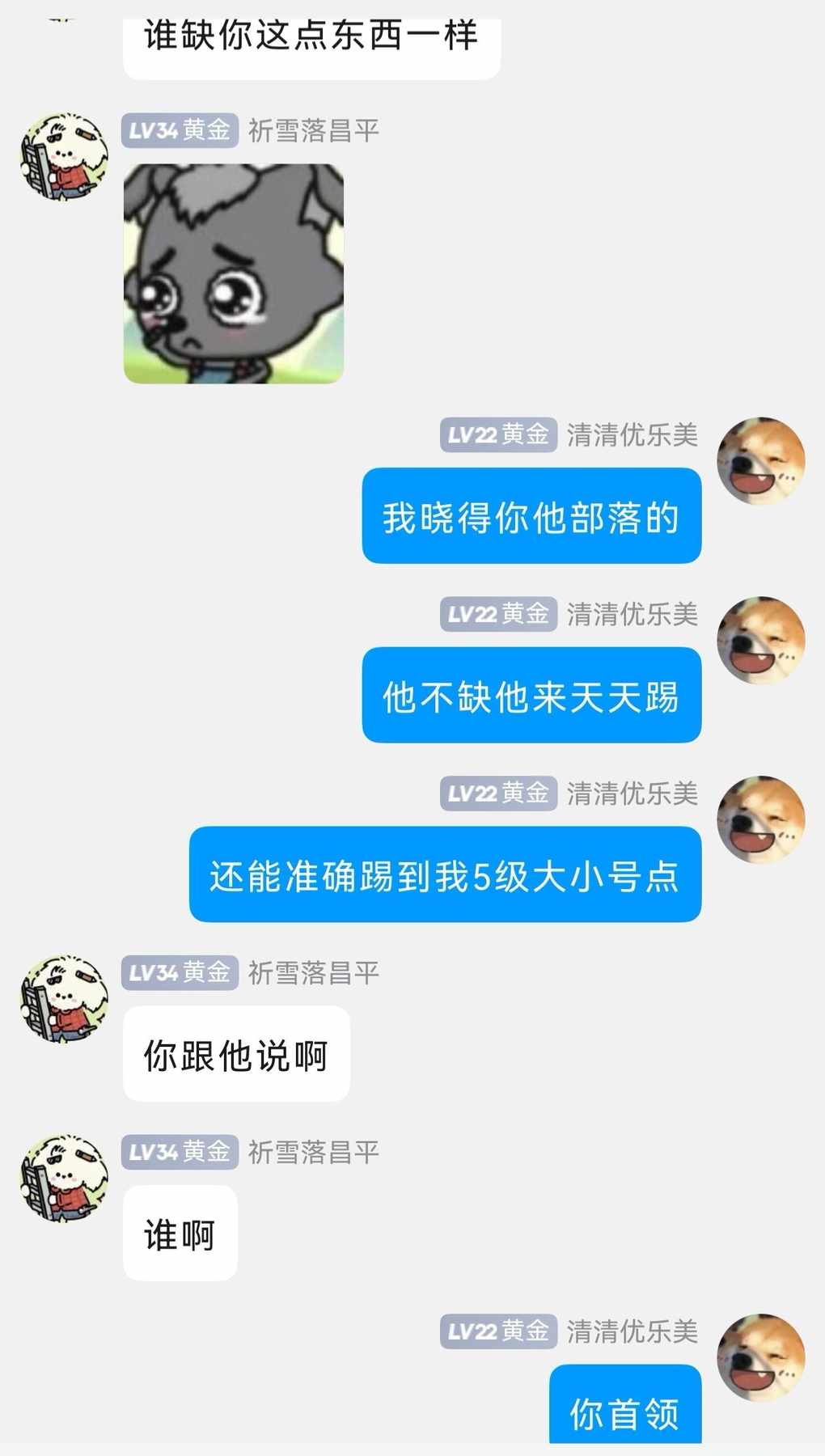825x1456 pixels.
Task: Open the crying grey wolf sticker image
Action: tap(233, 273)
